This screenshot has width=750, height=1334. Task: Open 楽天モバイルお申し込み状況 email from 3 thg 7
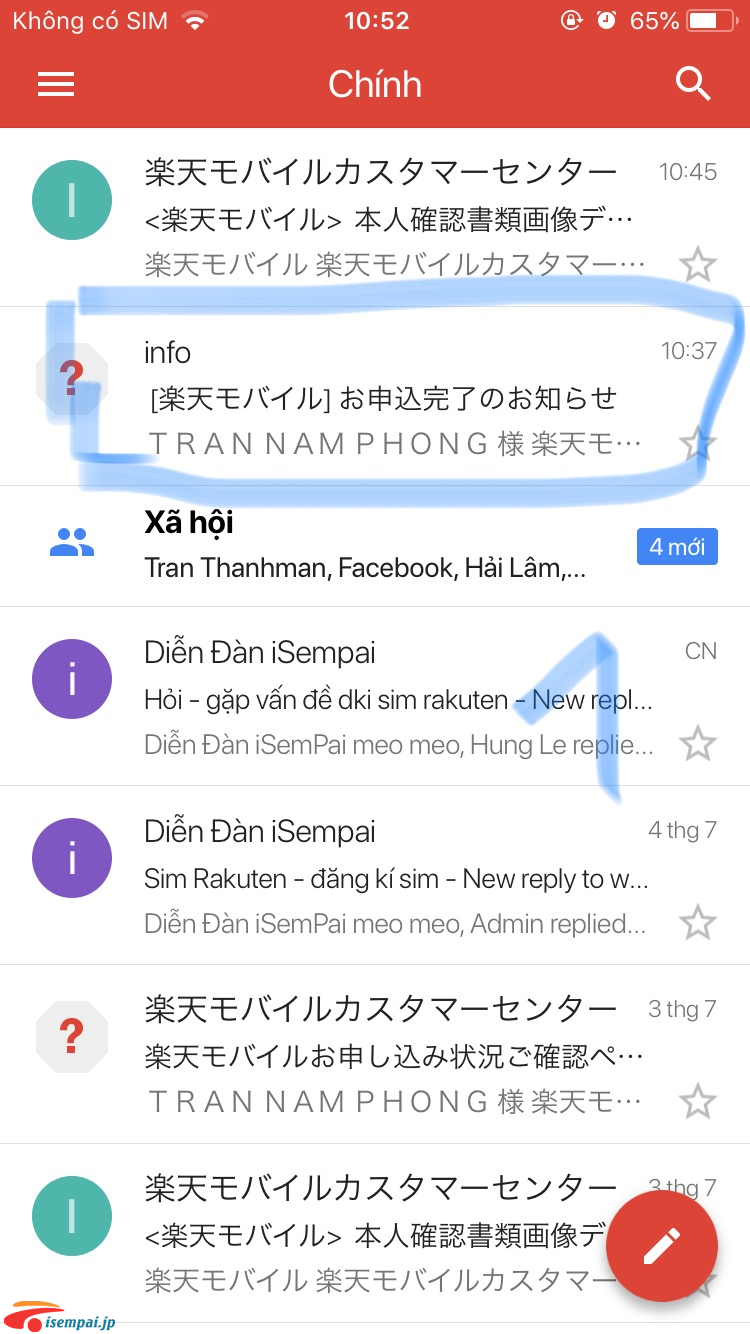click(x=400, y=1055)
